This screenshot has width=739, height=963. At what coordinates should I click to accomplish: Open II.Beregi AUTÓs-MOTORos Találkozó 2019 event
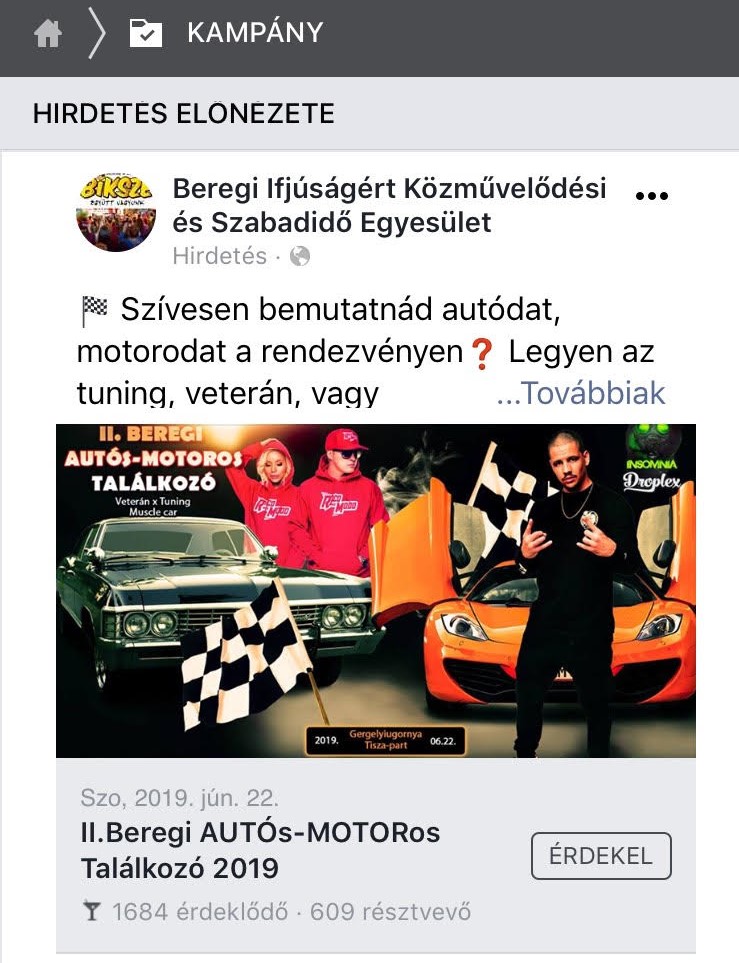pyautogui.click(x=260, y=849)
